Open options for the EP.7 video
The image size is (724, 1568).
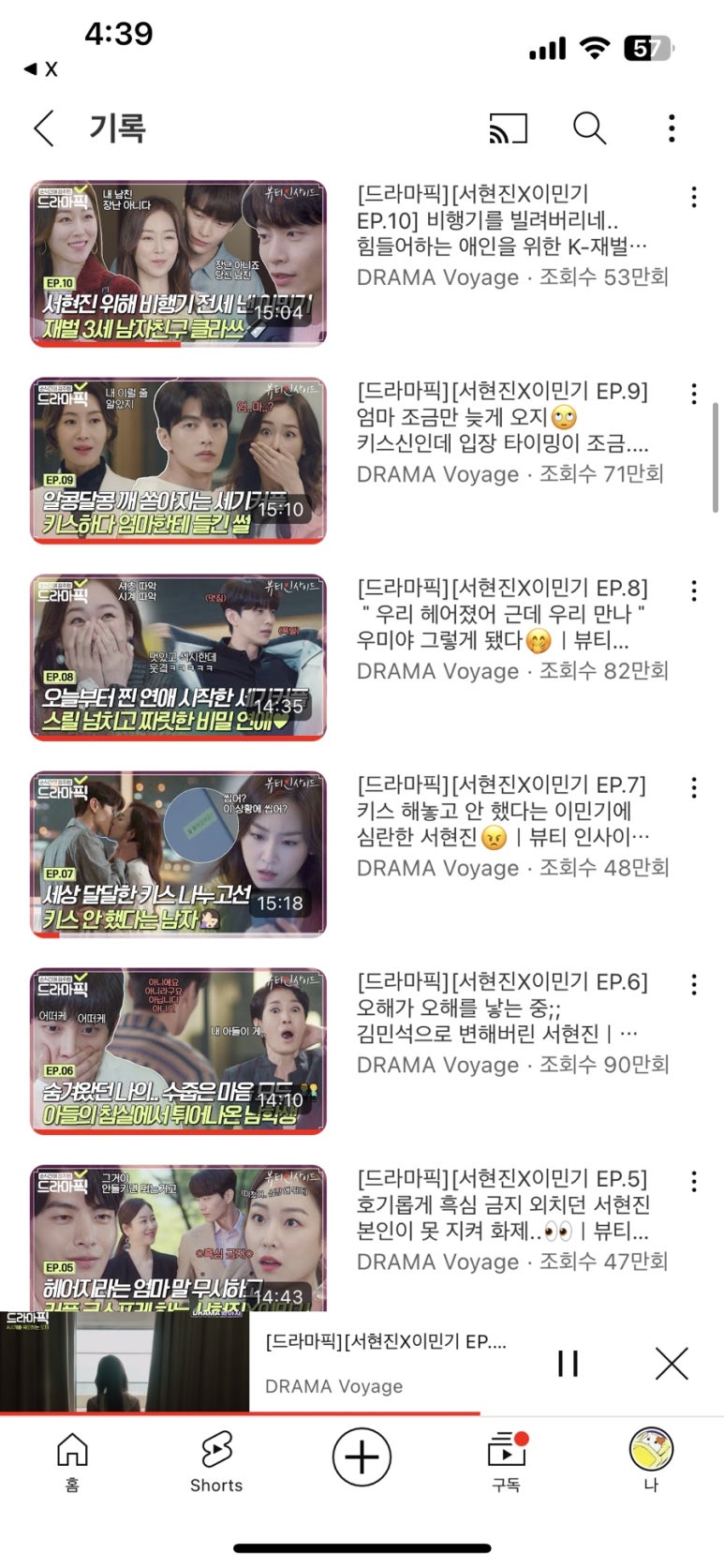click(x=693, y=787)
